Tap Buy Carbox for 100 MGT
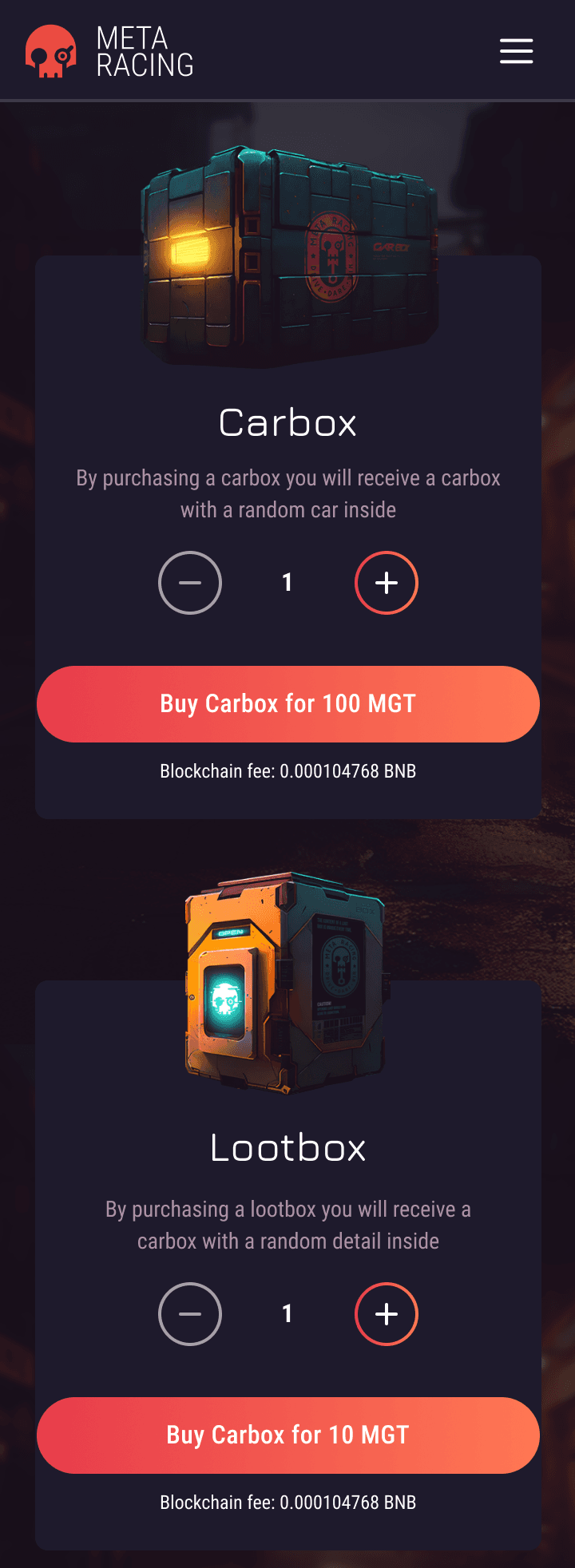 288,704
